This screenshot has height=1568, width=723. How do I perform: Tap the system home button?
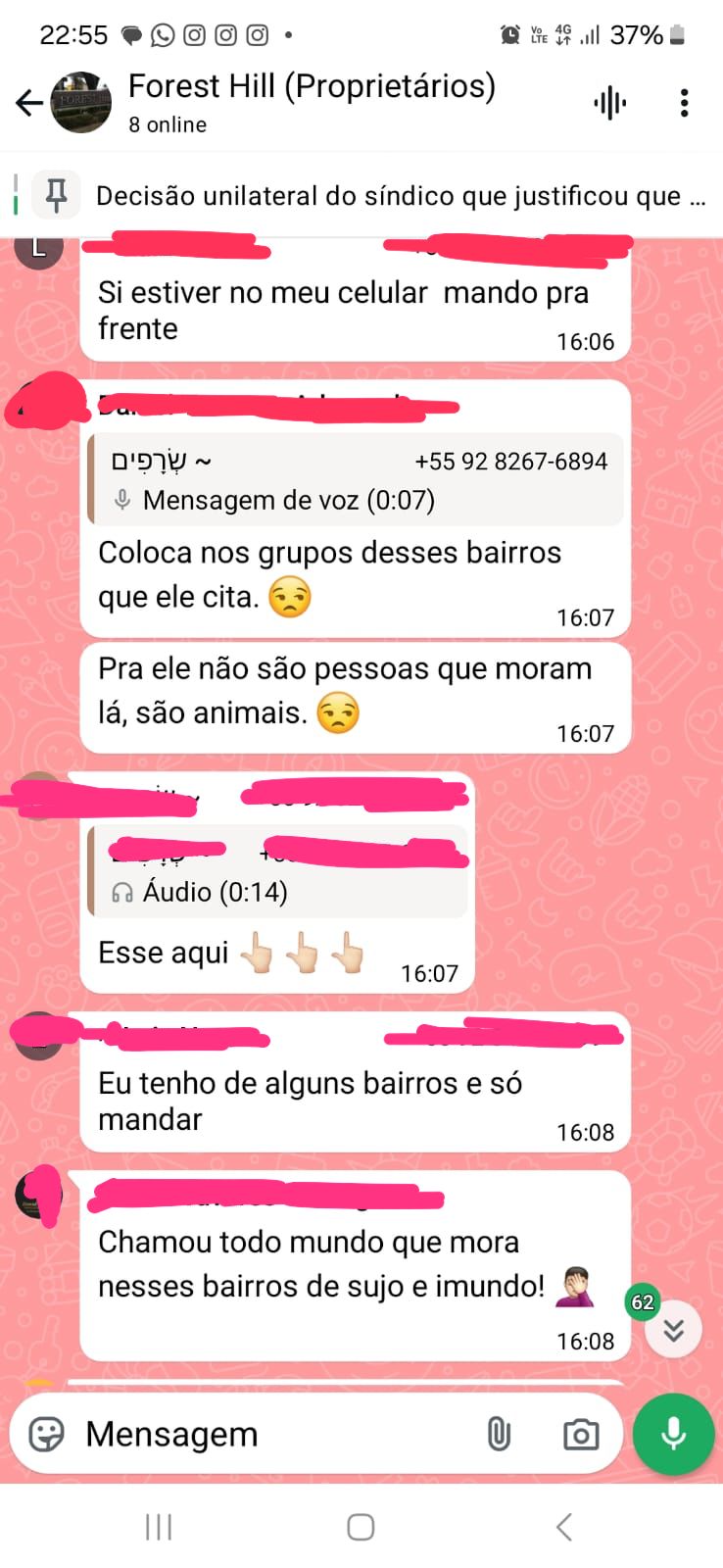tap(361, 1527)
